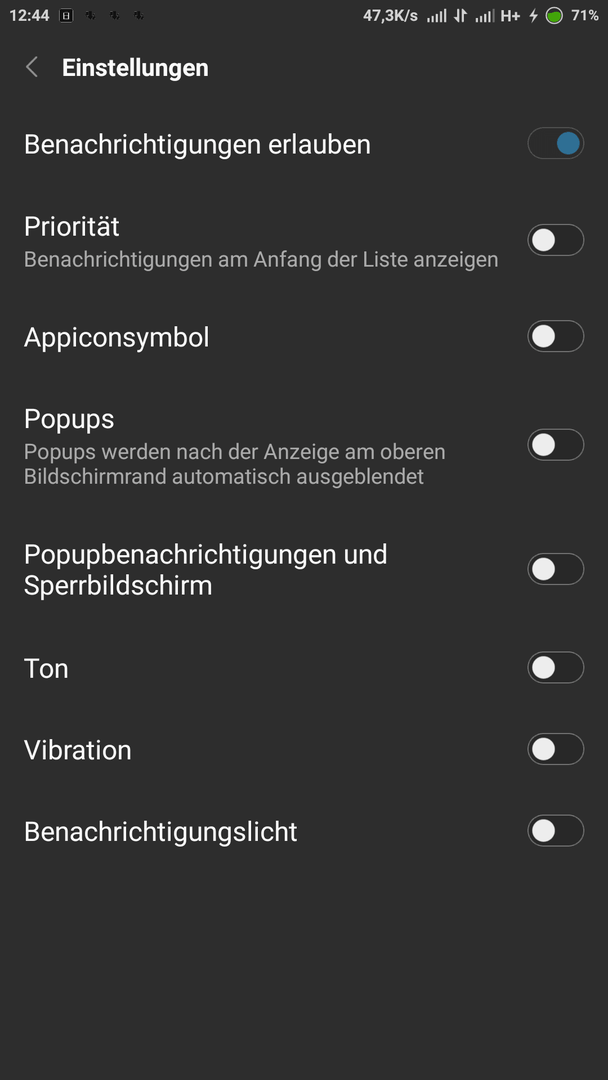Toggle Popupbenachrichtigungen und Sperrbildschirm

click(556, 569)
